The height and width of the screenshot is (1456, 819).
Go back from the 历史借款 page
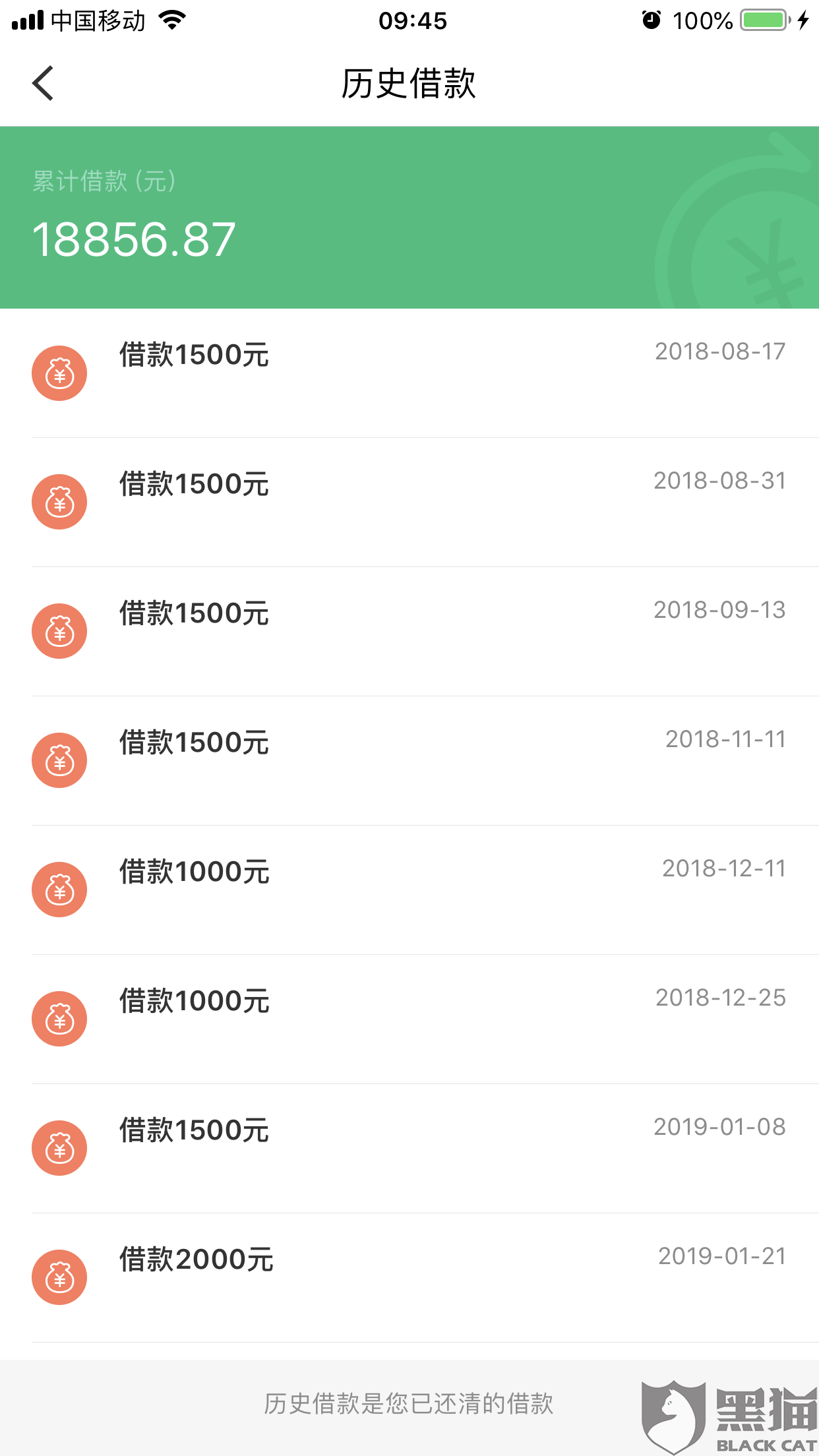[43, 84]
